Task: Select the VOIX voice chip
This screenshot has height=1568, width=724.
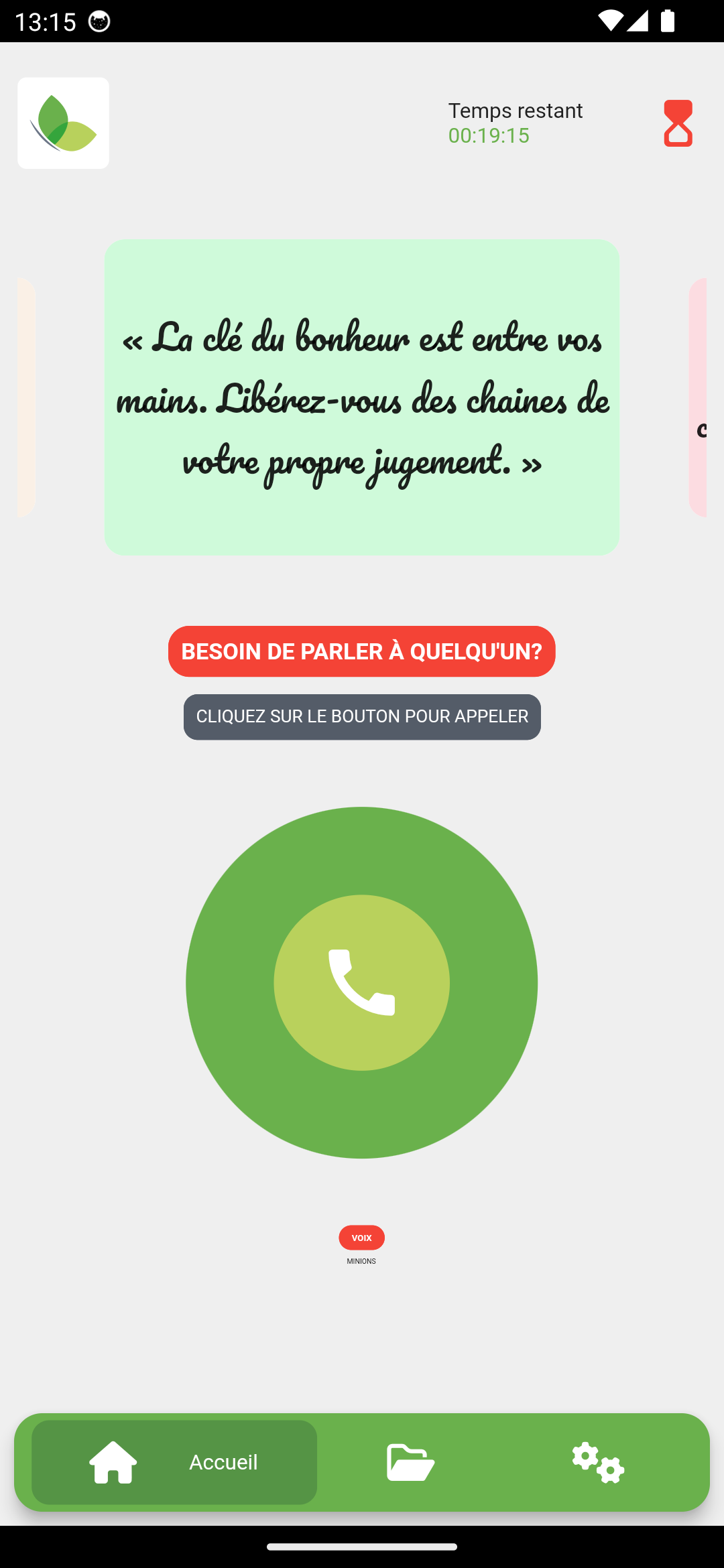Action: pyautogui.click(x=361, y=1238)
